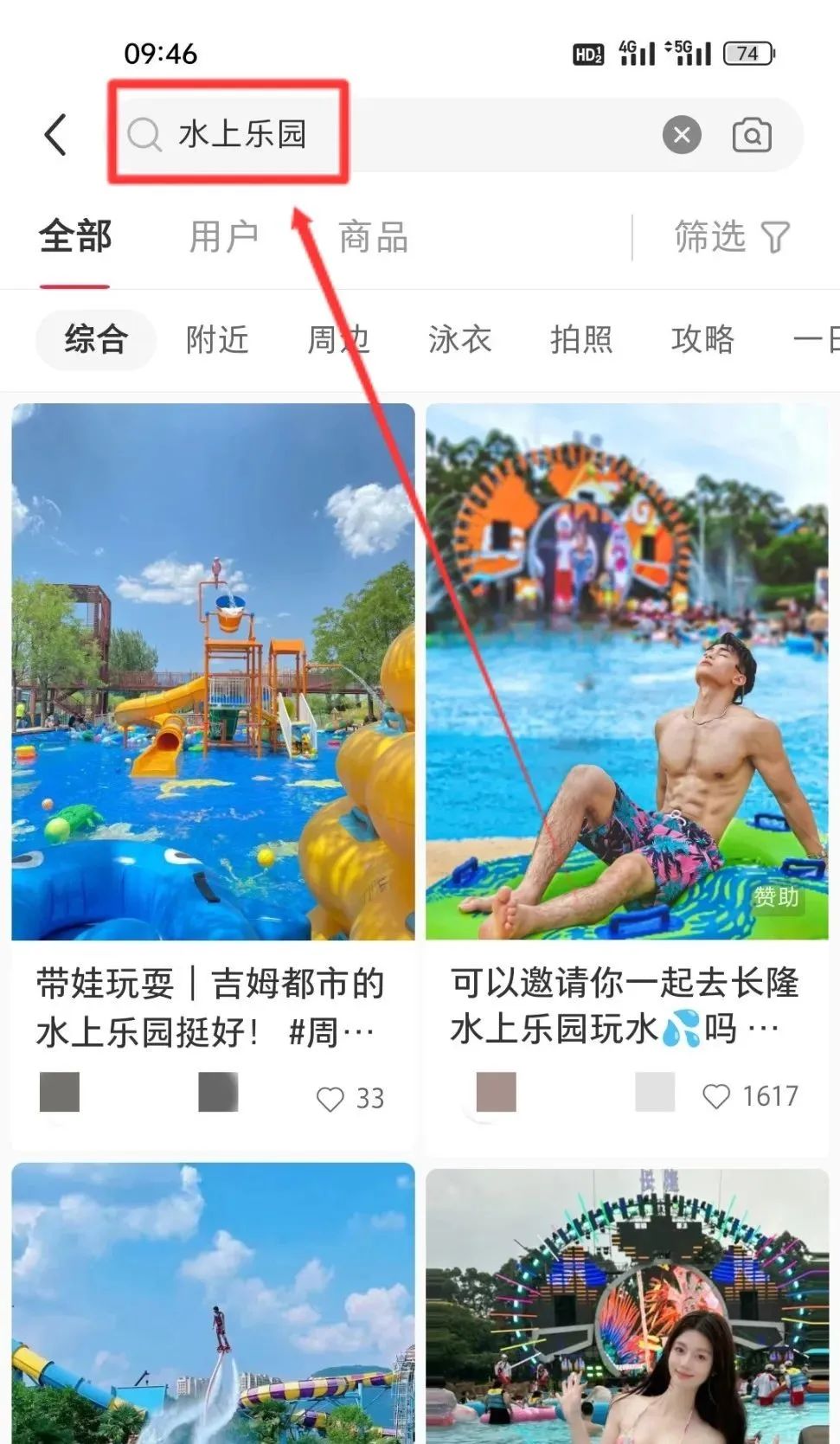840x1444 pixels.
Task: Switch to the 用户 tab
Action: coord(224,236)
